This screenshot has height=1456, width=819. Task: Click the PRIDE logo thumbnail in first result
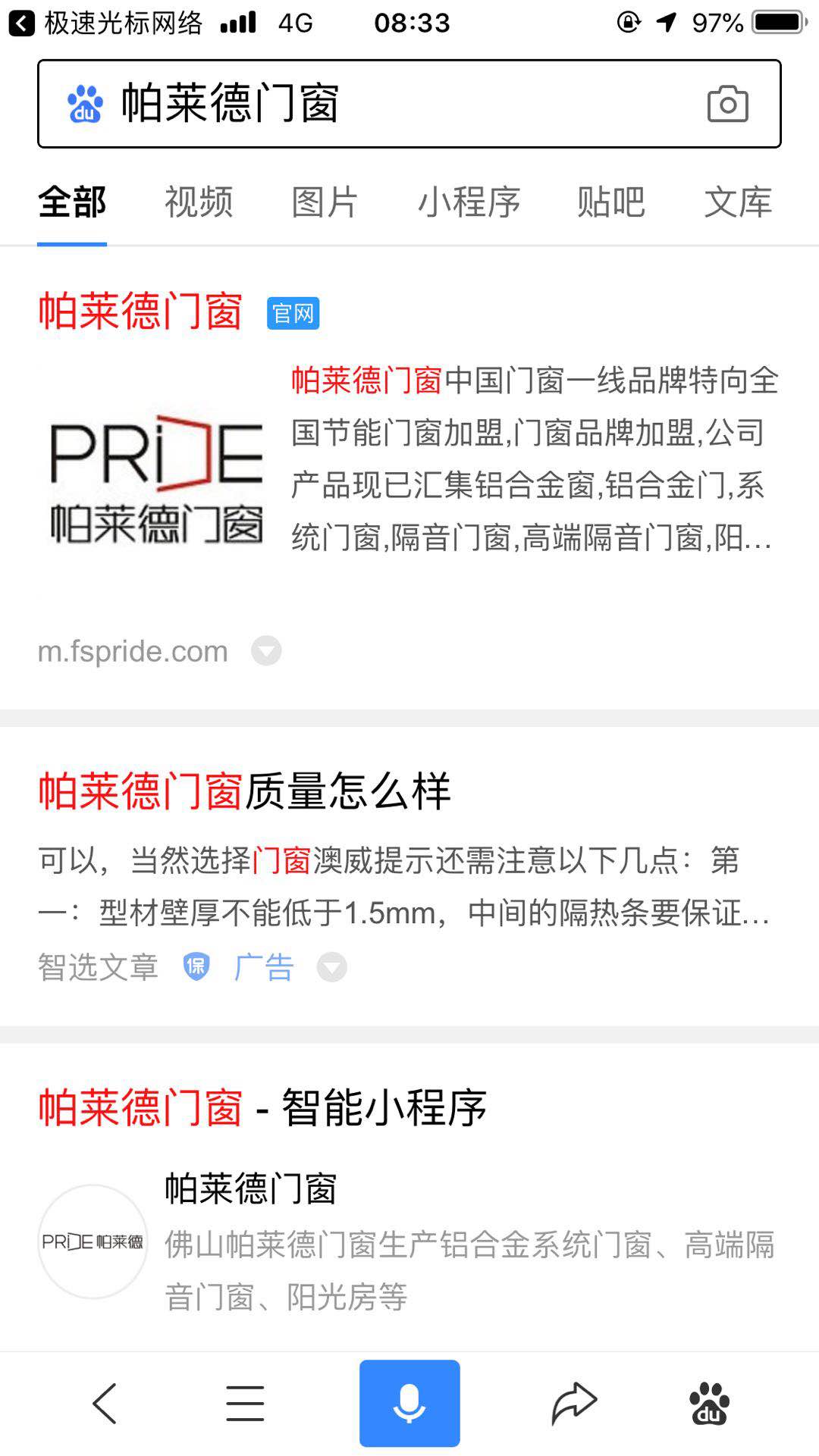click(x=157, y=478)
